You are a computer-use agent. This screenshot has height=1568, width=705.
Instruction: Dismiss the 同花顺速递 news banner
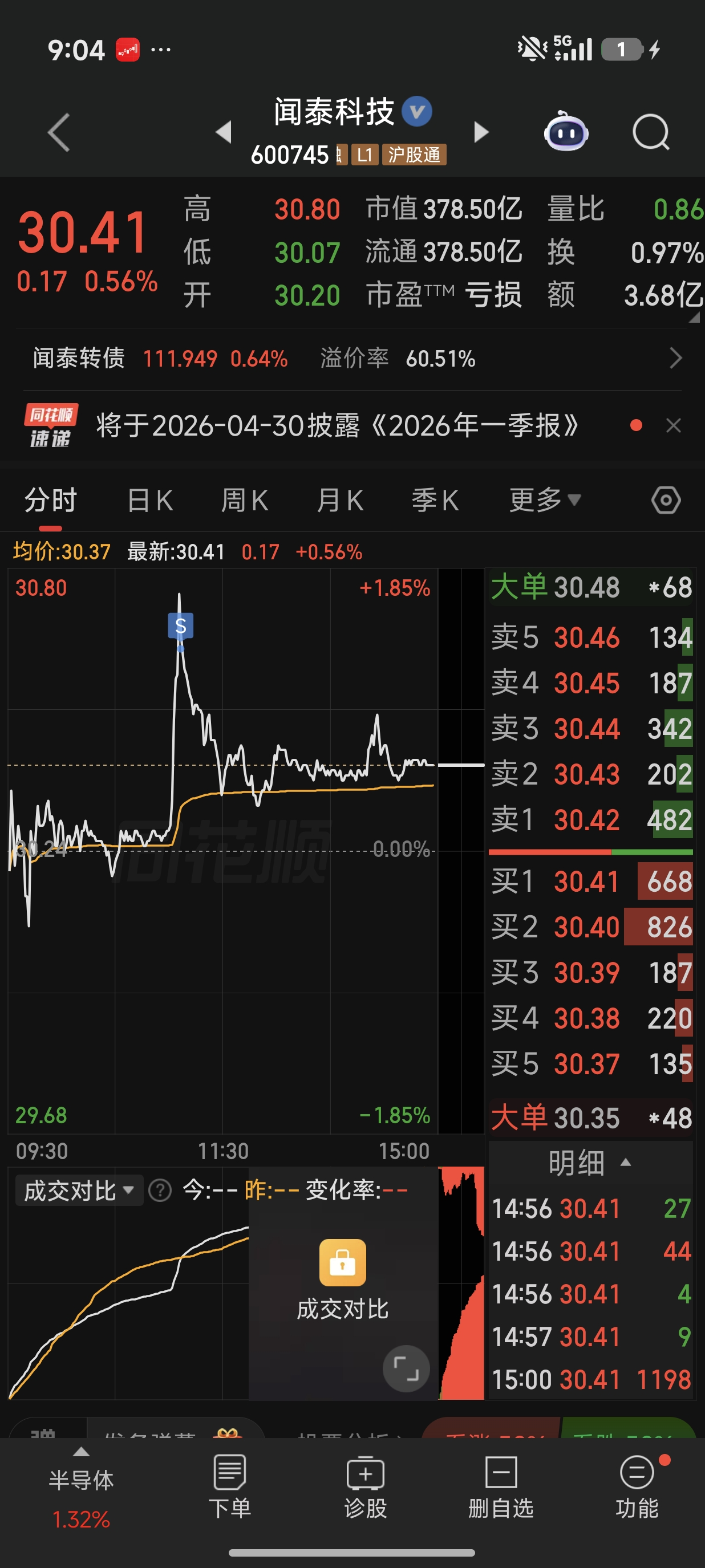click(673, 425)
